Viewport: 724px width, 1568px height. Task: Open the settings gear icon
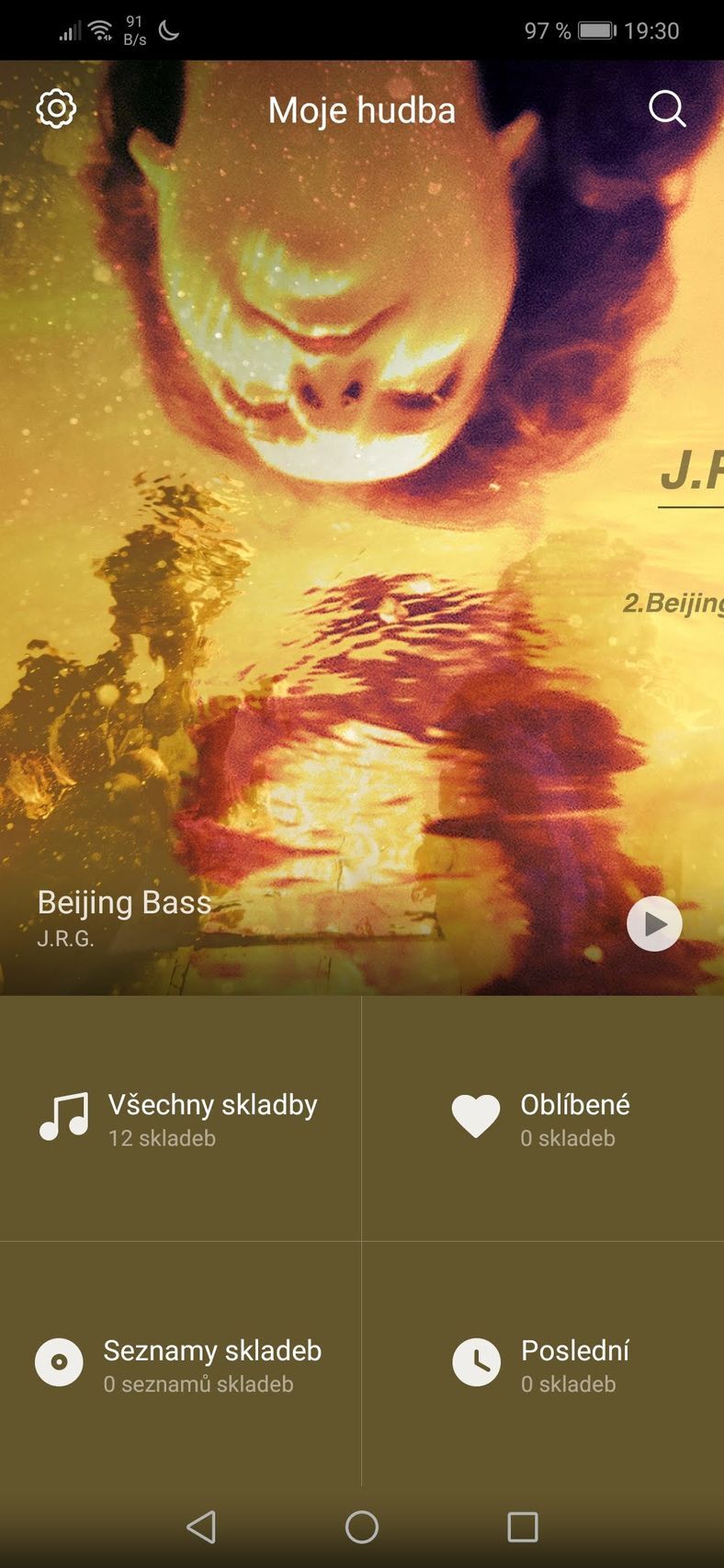pos(56,108)
